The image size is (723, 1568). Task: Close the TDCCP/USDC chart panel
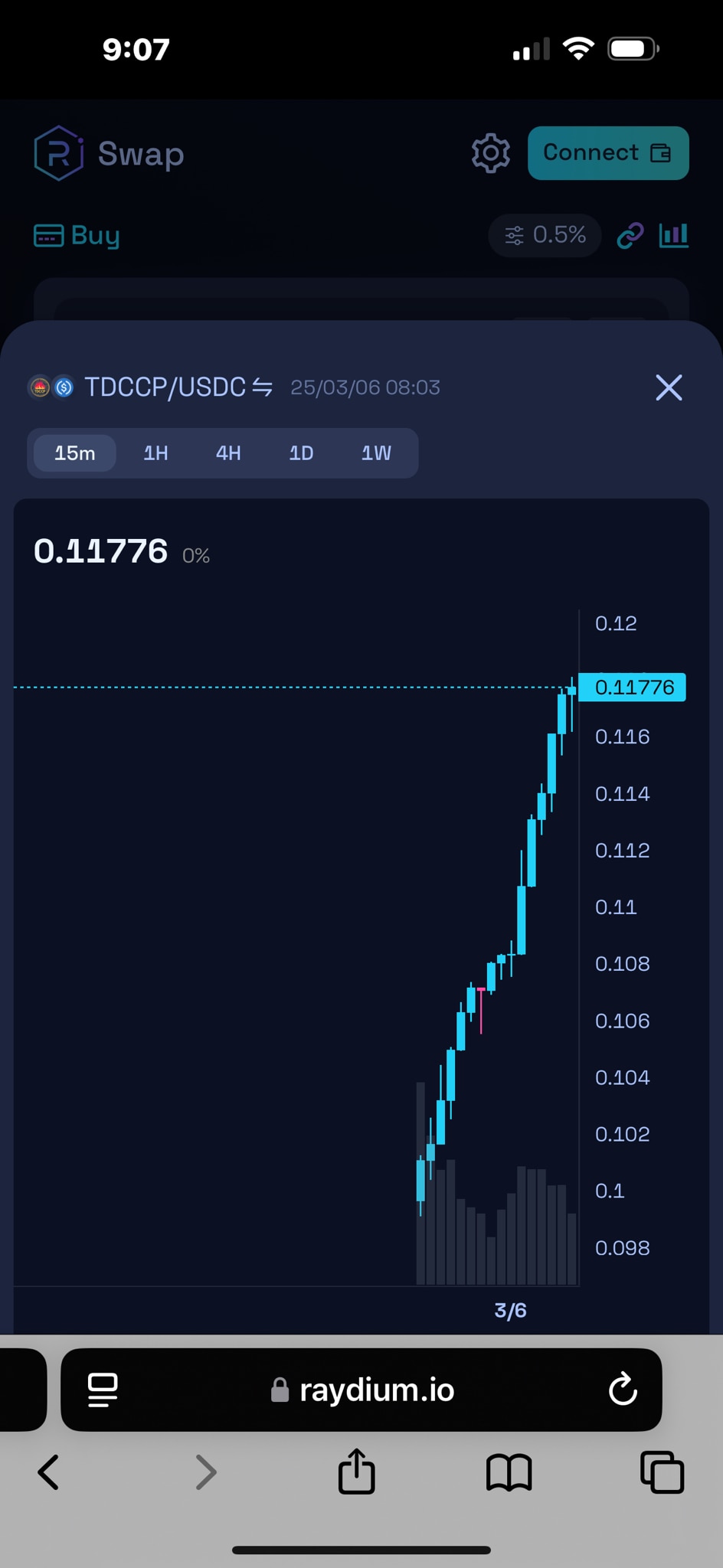point(669,387)
